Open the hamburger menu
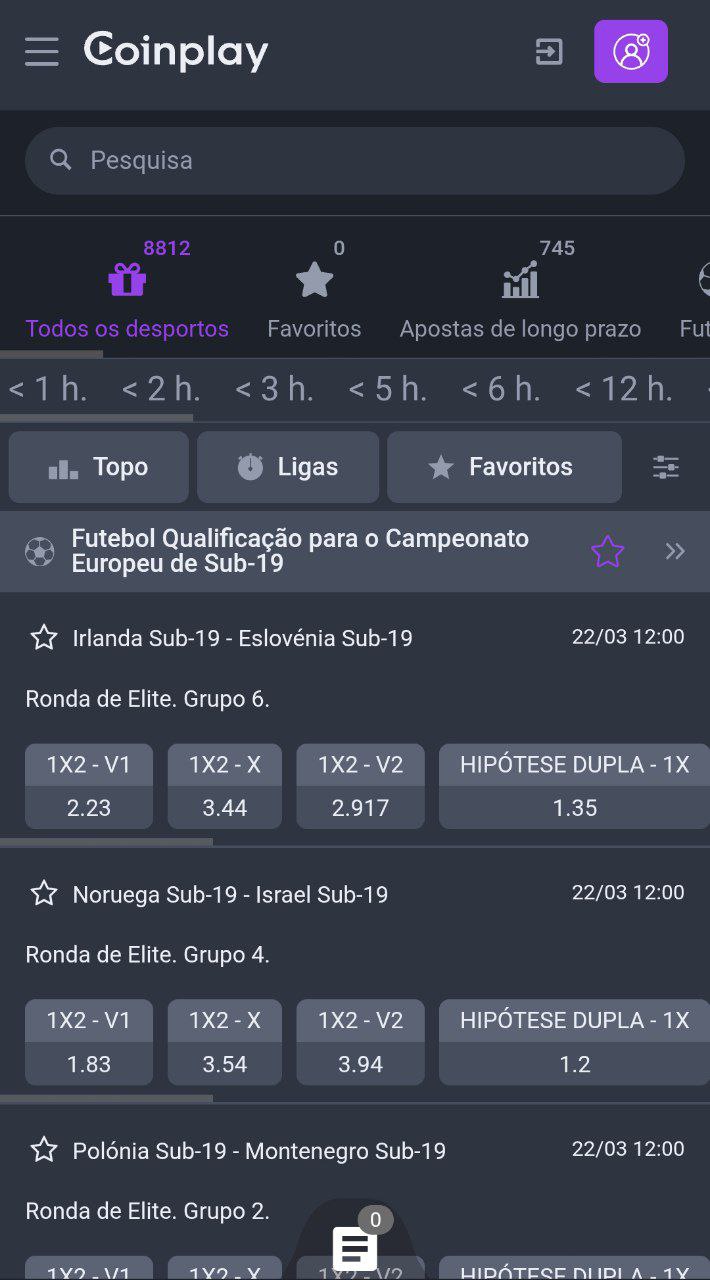This screenshot has width=710, height=1280. [x=42, y=51]
